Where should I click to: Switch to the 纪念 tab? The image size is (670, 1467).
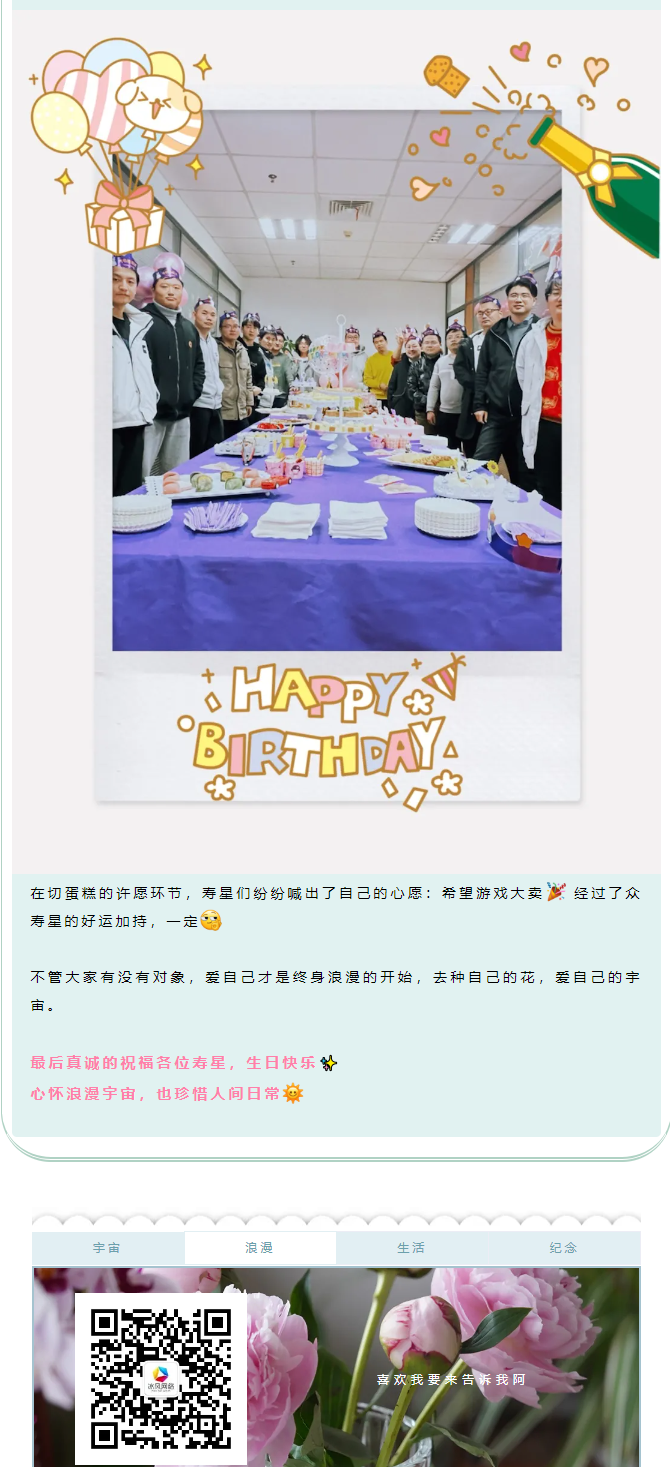[563, 1248]
